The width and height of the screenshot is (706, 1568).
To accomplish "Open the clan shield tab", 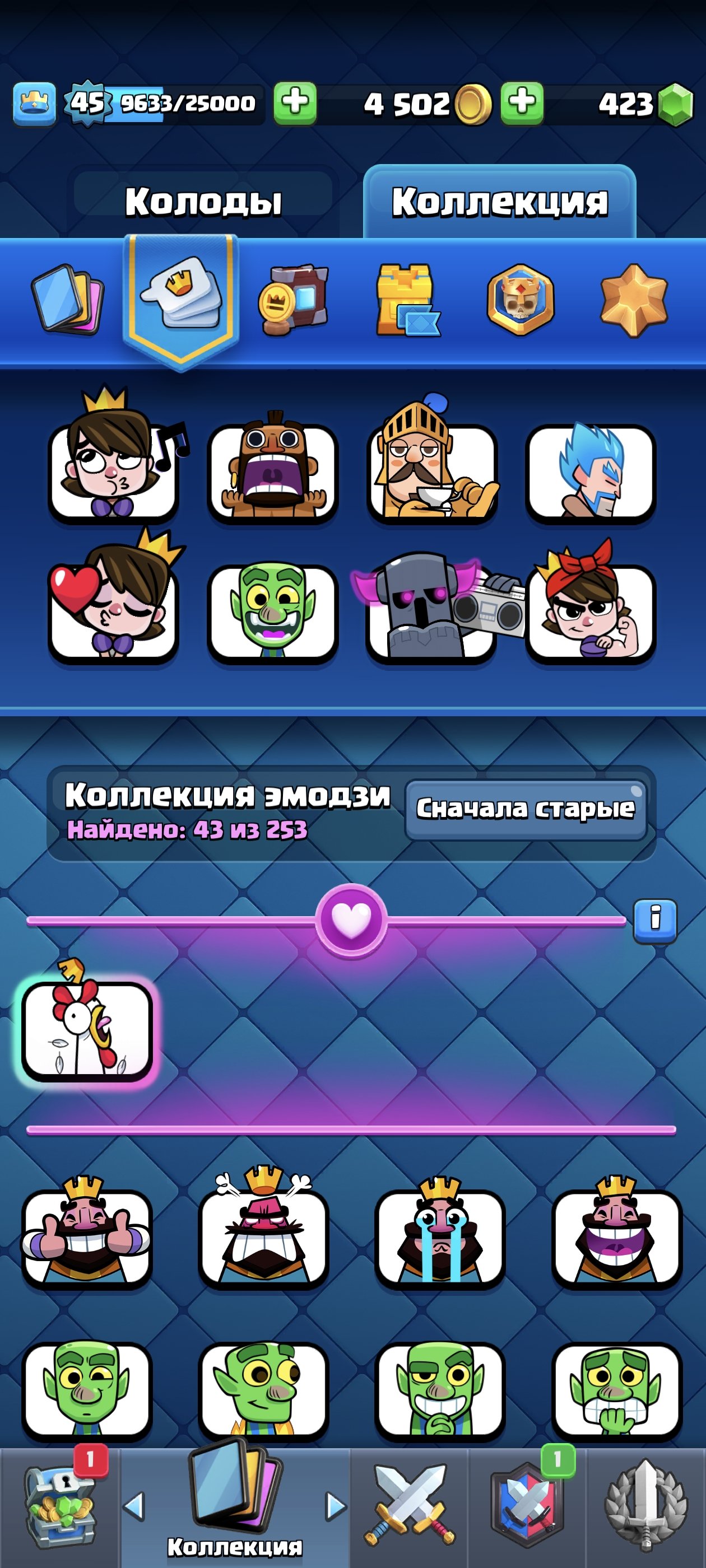I will 527,1506.
